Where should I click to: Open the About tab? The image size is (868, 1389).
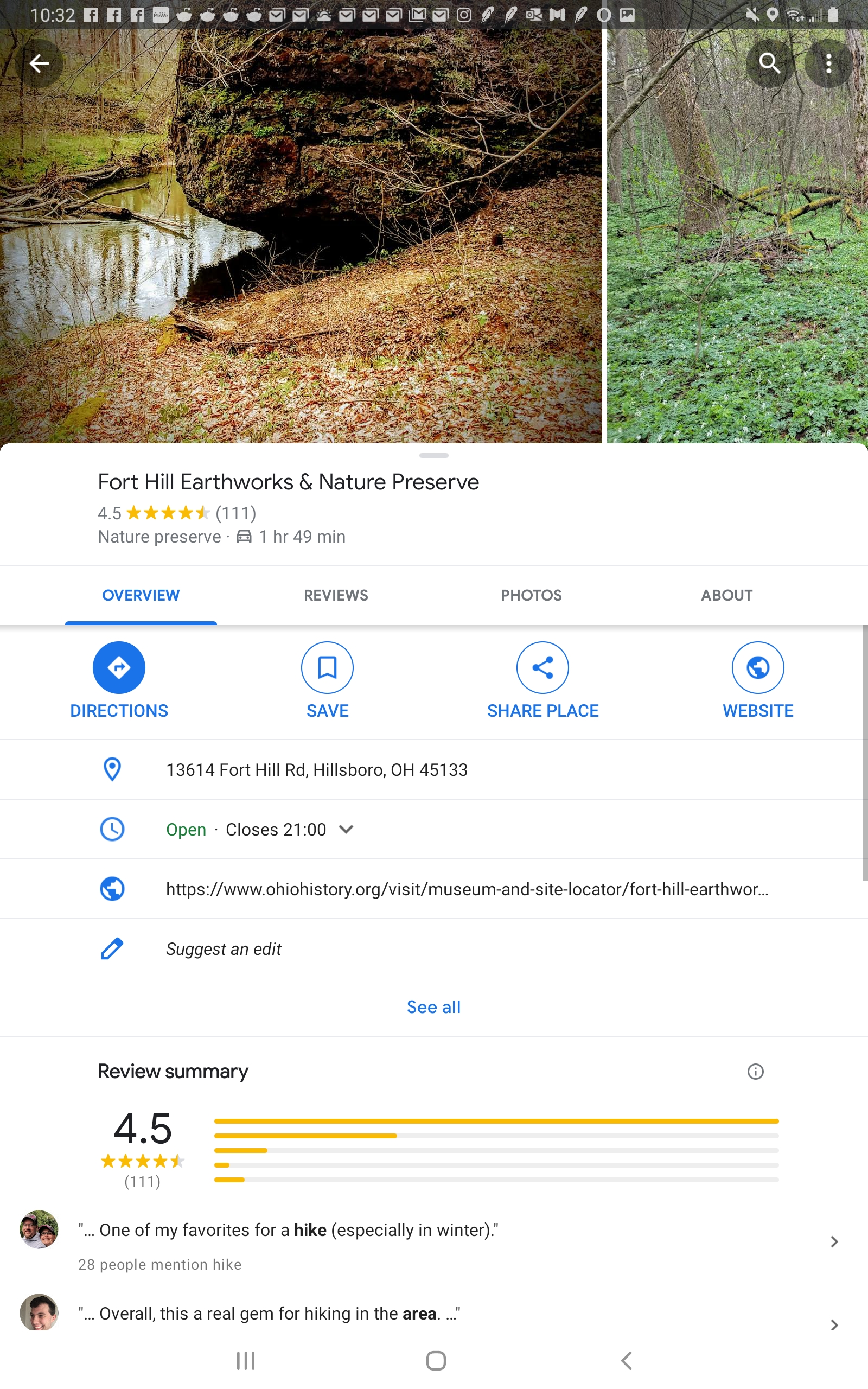726,595
